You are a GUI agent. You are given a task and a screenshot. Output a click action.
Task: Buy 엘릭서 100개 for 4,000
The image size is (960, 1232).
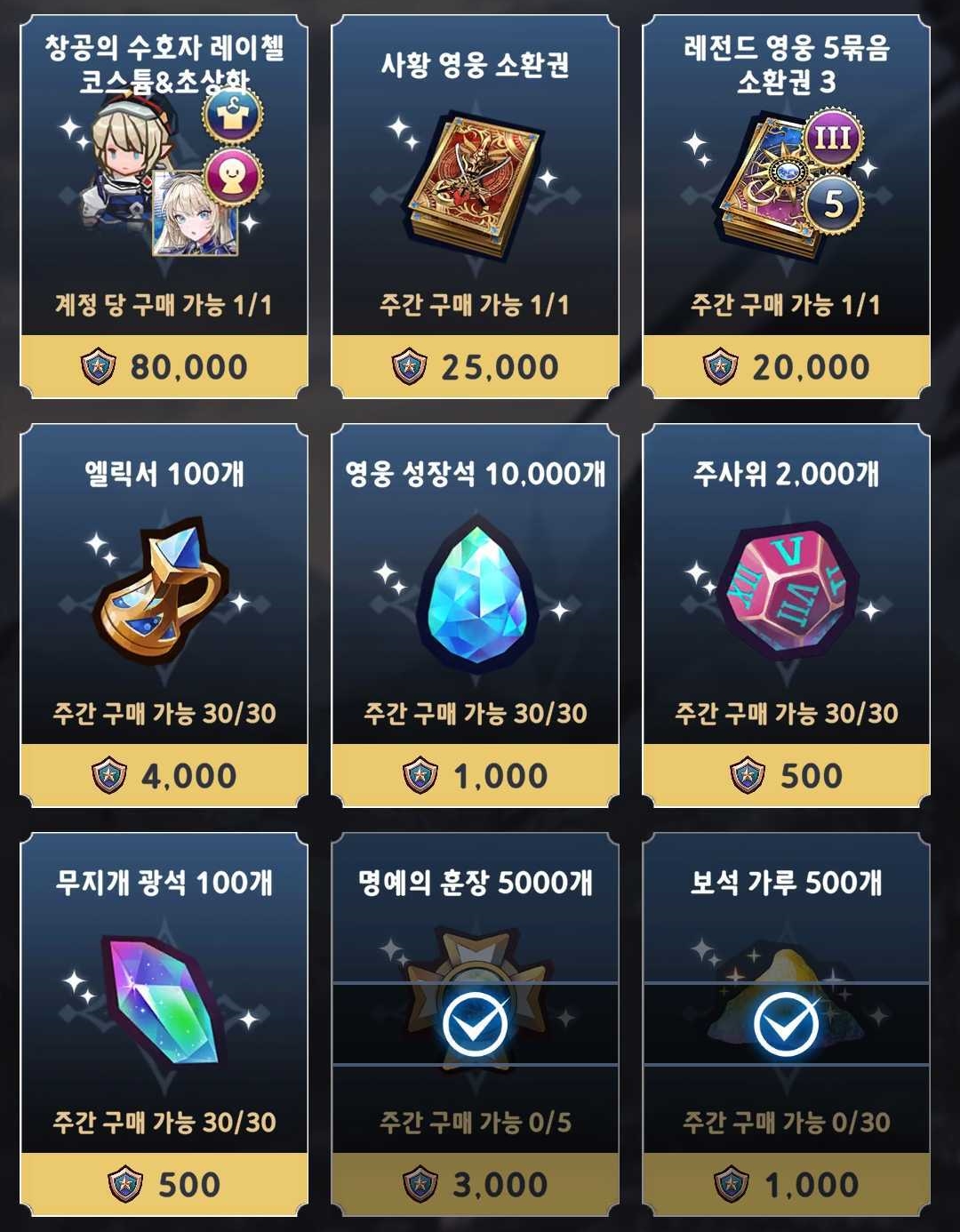(x=164, y=775)
